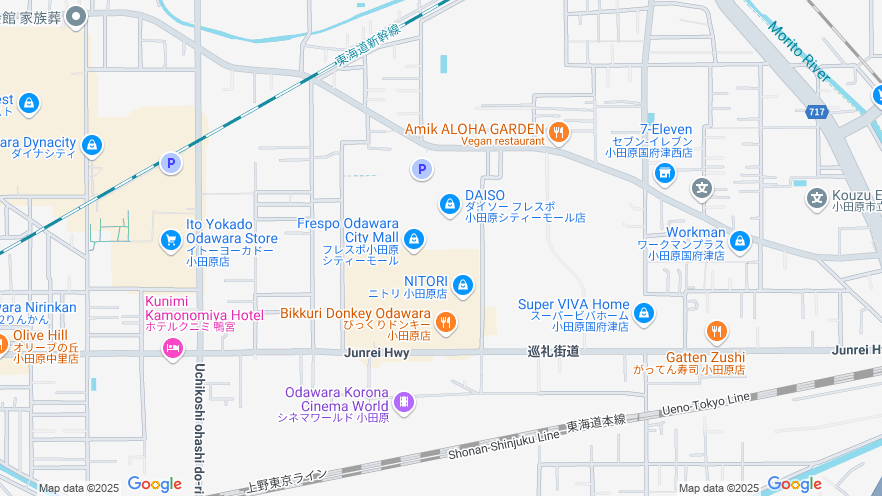Tap the Super VIVA Home store pin
The image size is (882, 496).
point(644,313)
